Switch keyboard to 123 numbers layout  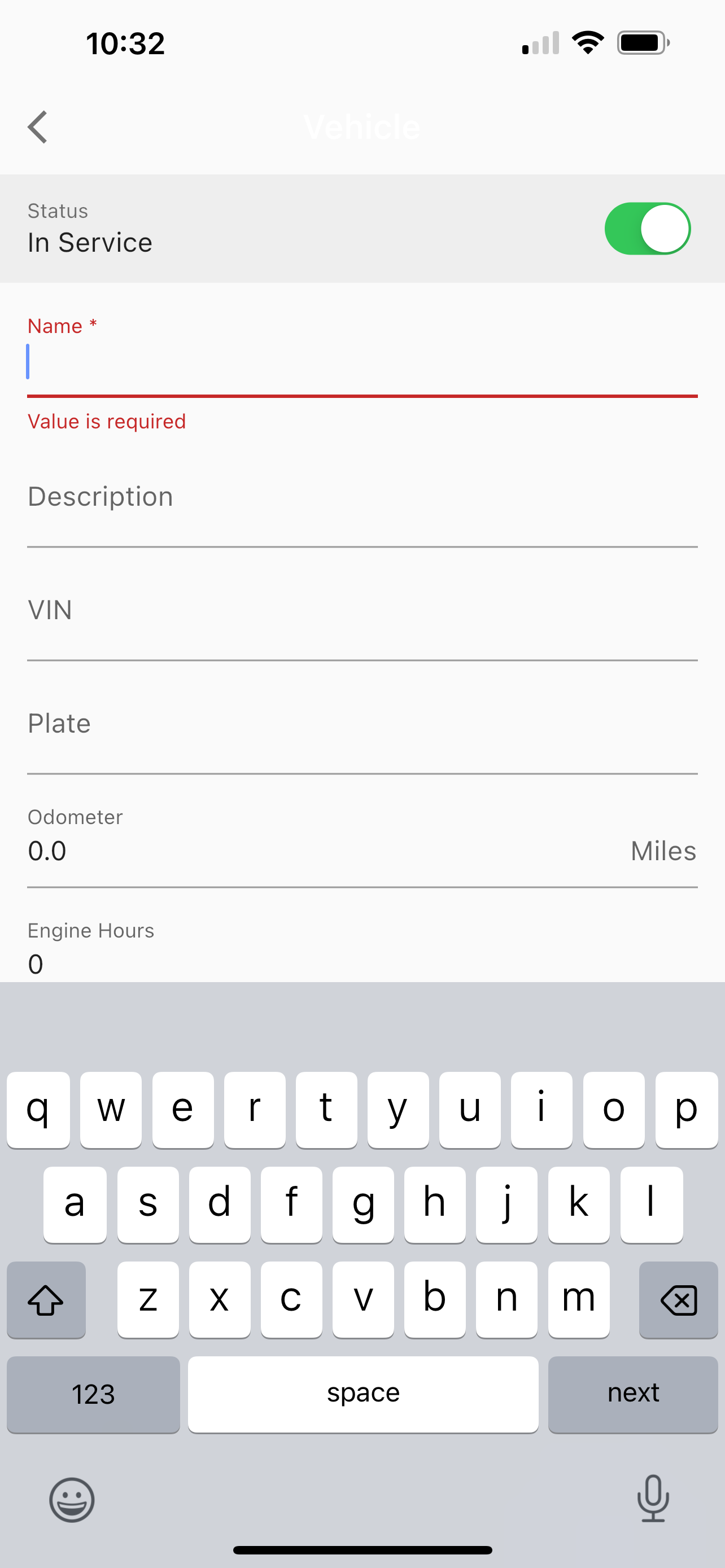pos(93,1394)
